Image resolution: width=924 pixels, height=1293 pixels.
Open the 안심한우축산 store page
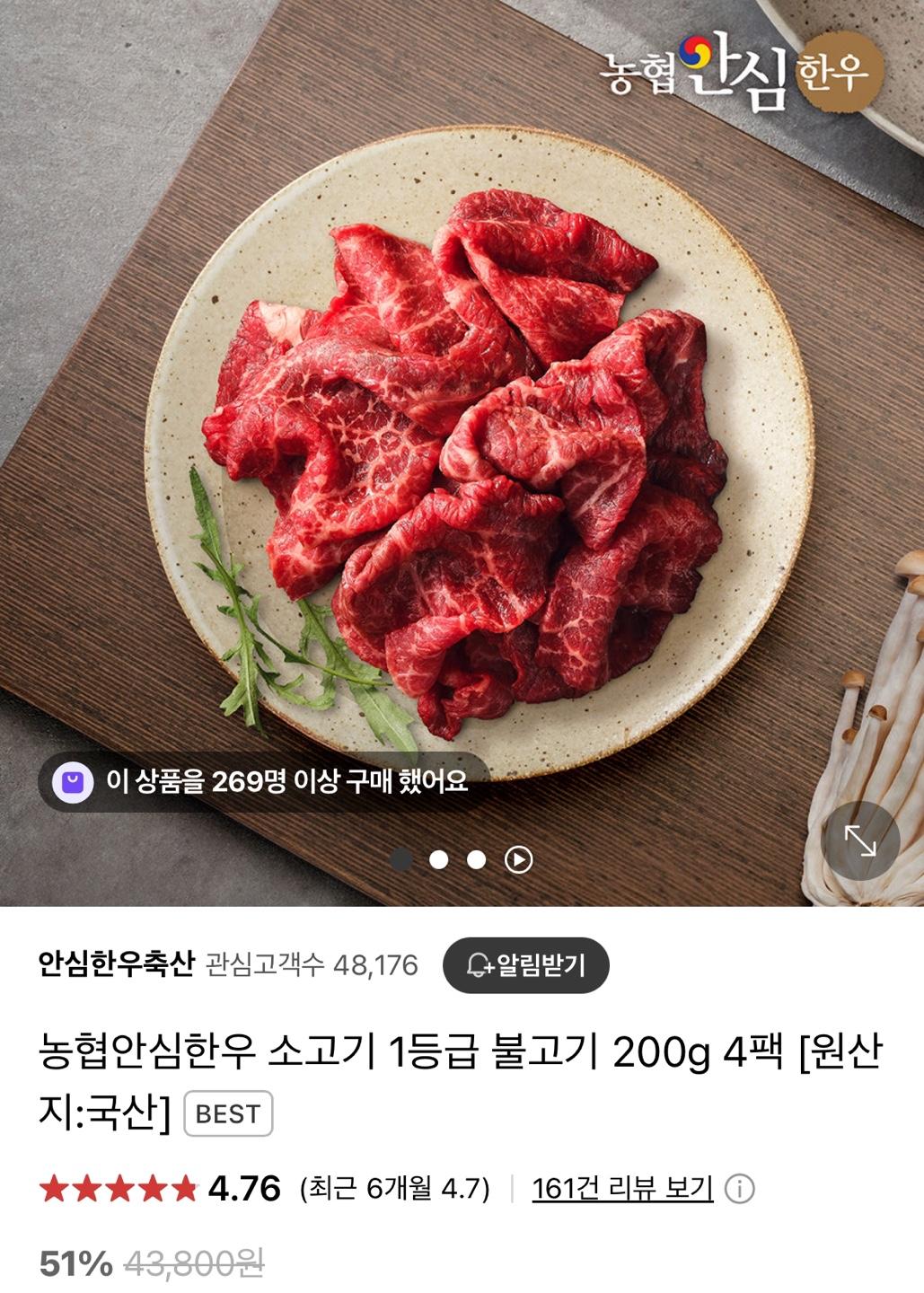coord(117,964)
